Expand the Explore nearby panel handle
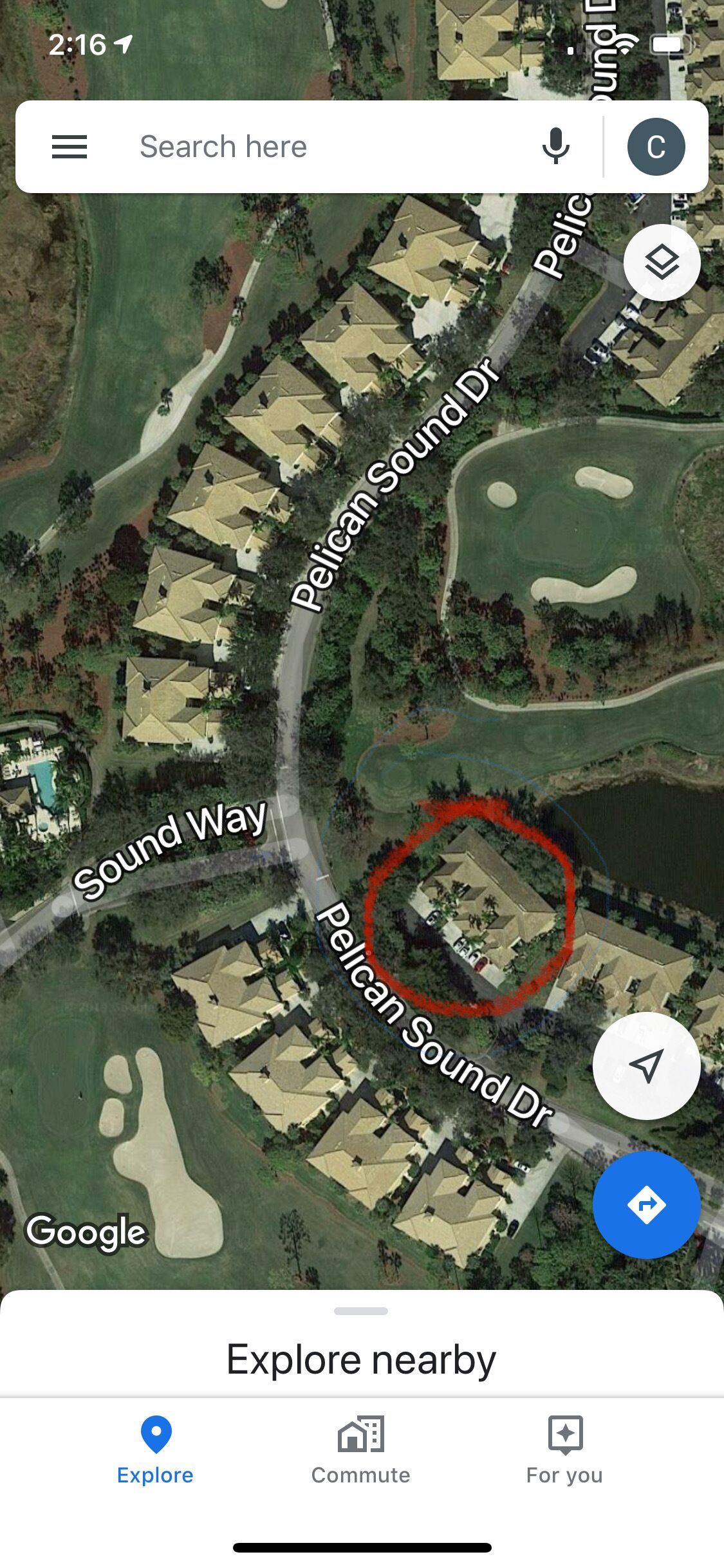 tap(361, 1311)
